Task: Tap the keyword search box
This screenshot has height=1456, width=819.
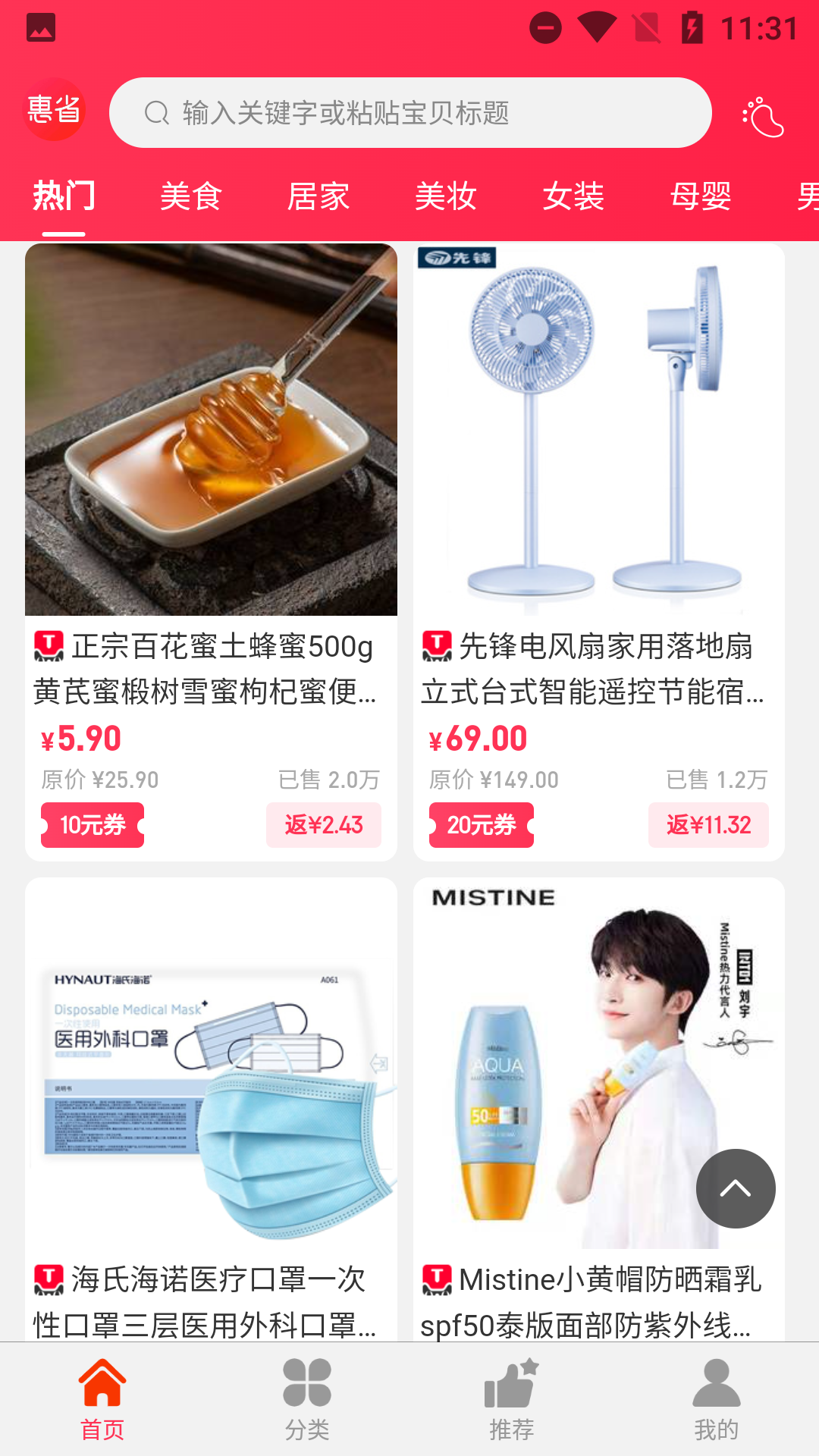Action: coord(409,113)
